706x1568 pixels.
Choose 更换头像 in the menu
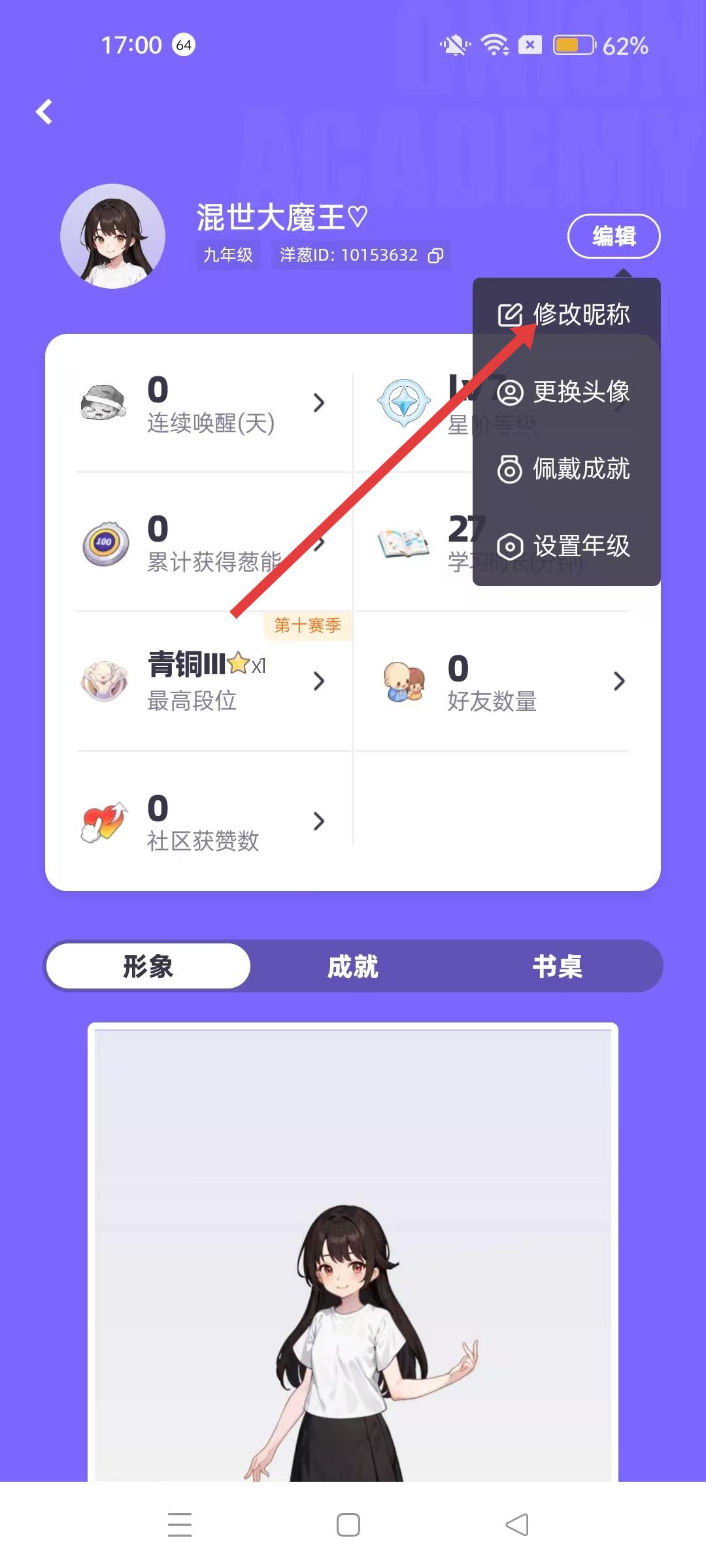coord(565,391)
